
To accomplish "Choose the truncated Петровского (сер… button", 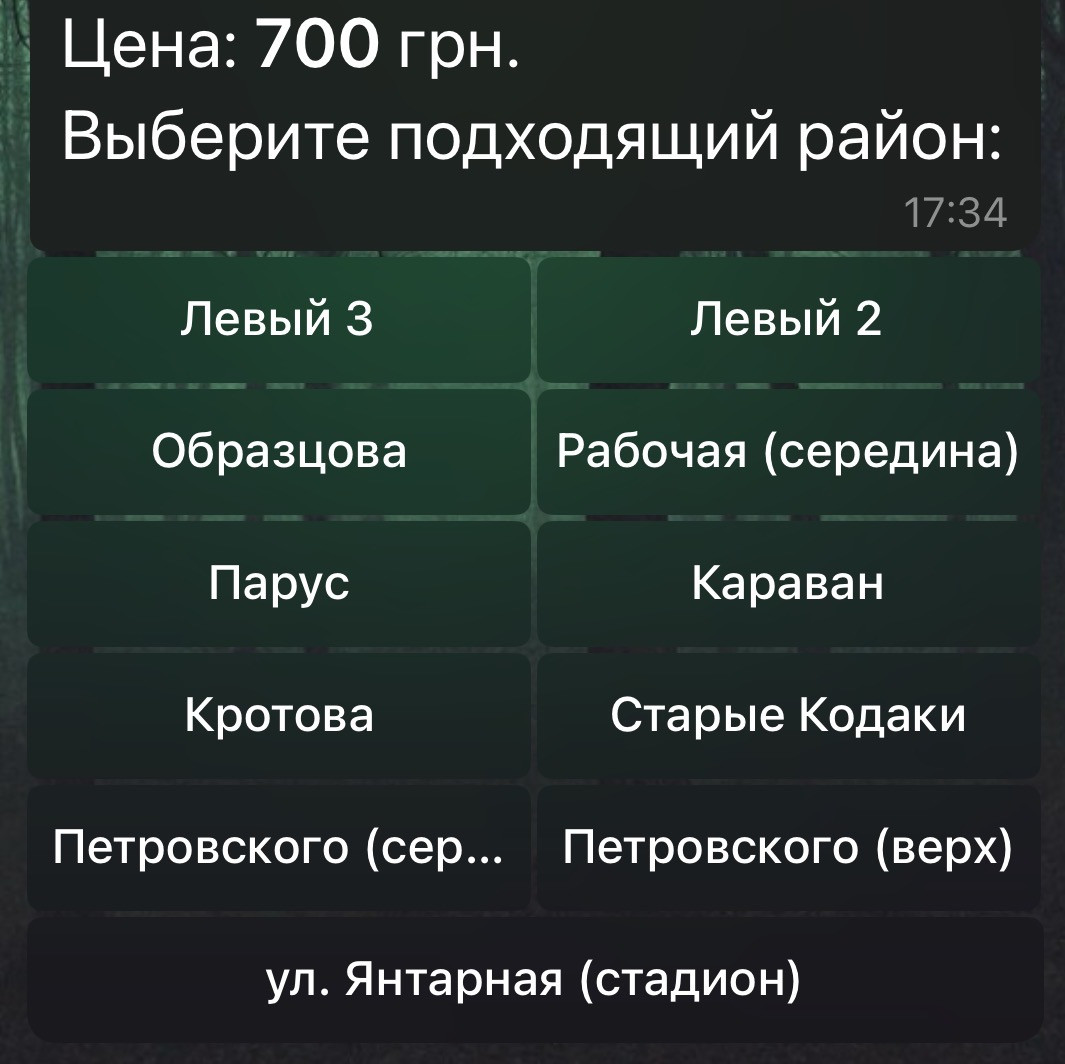I will [278, 848].
